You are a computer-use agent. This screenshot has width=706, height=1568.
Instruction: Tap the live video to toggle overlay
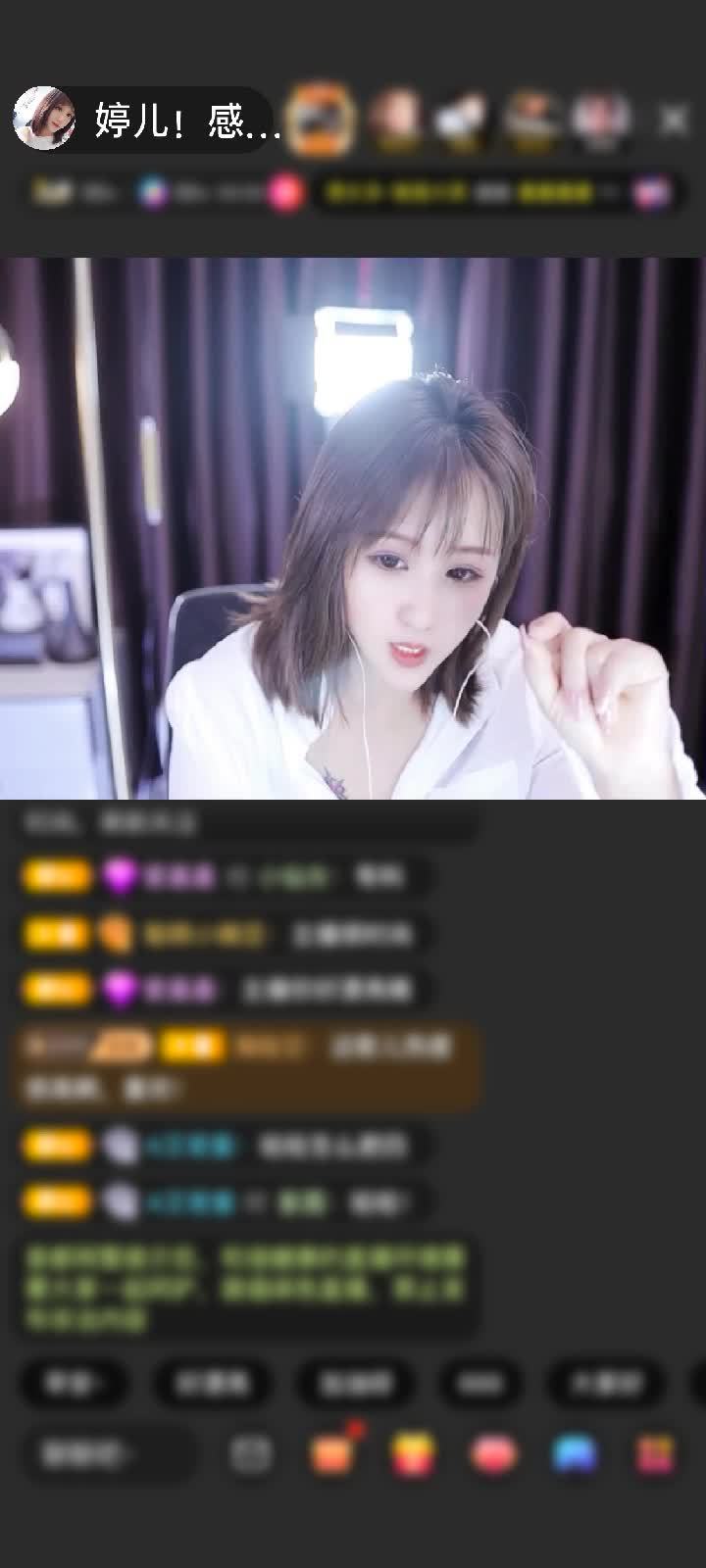point(353,529)
